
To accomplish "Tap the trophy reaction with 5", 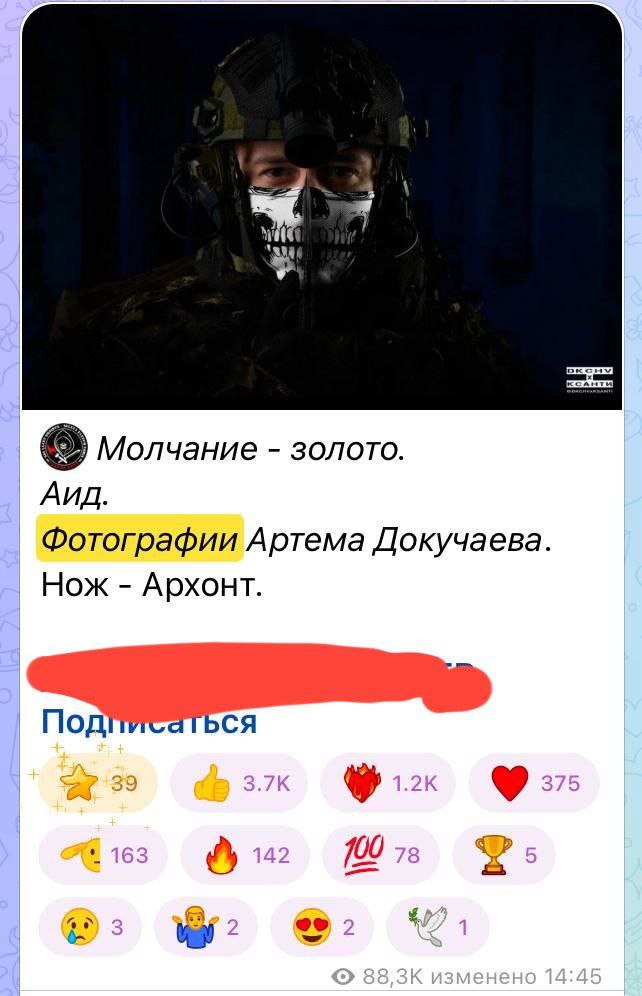I will (502, 855).
